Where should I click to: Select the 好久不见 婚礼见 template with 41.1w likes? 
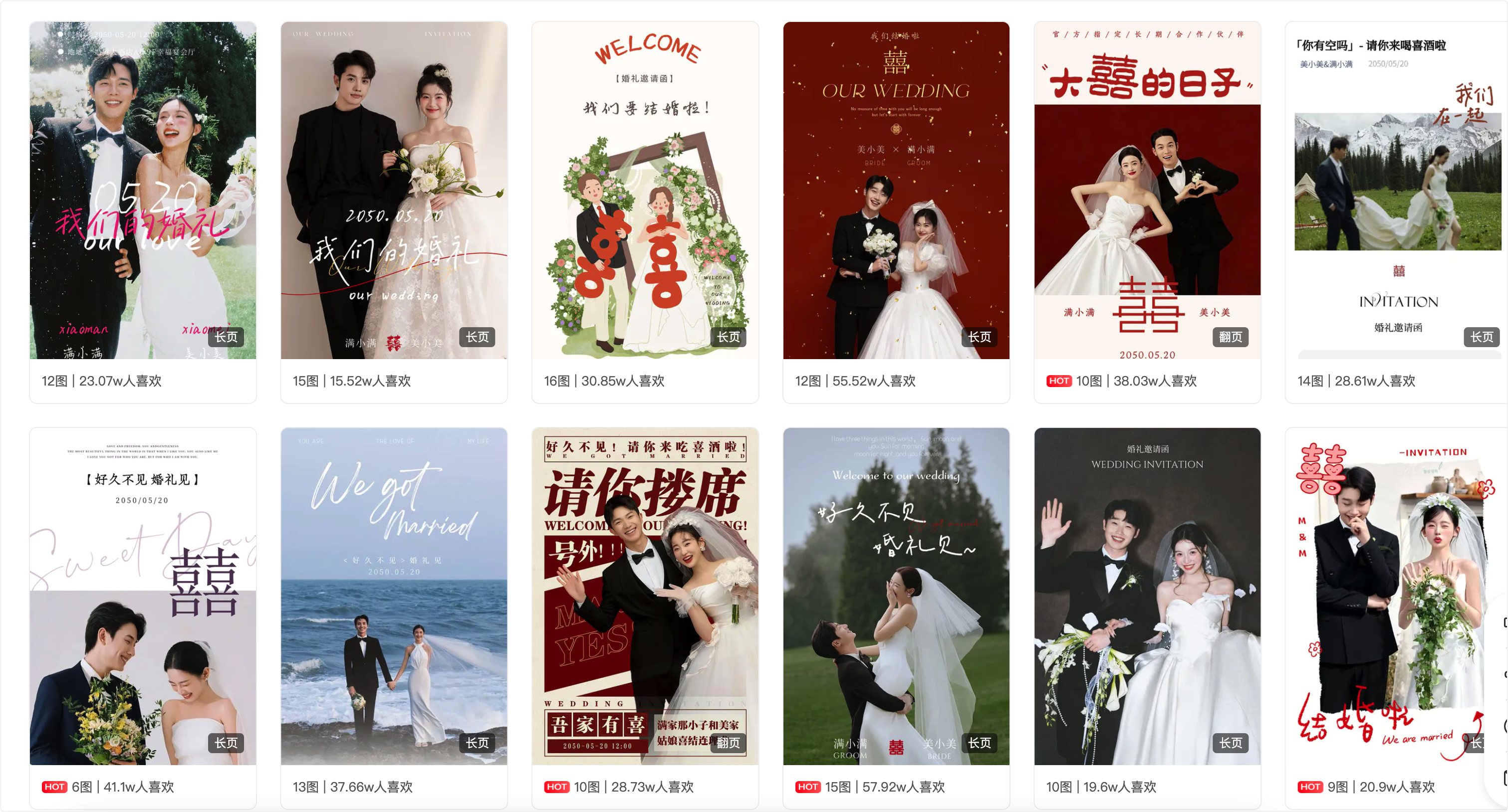(143, 596)
